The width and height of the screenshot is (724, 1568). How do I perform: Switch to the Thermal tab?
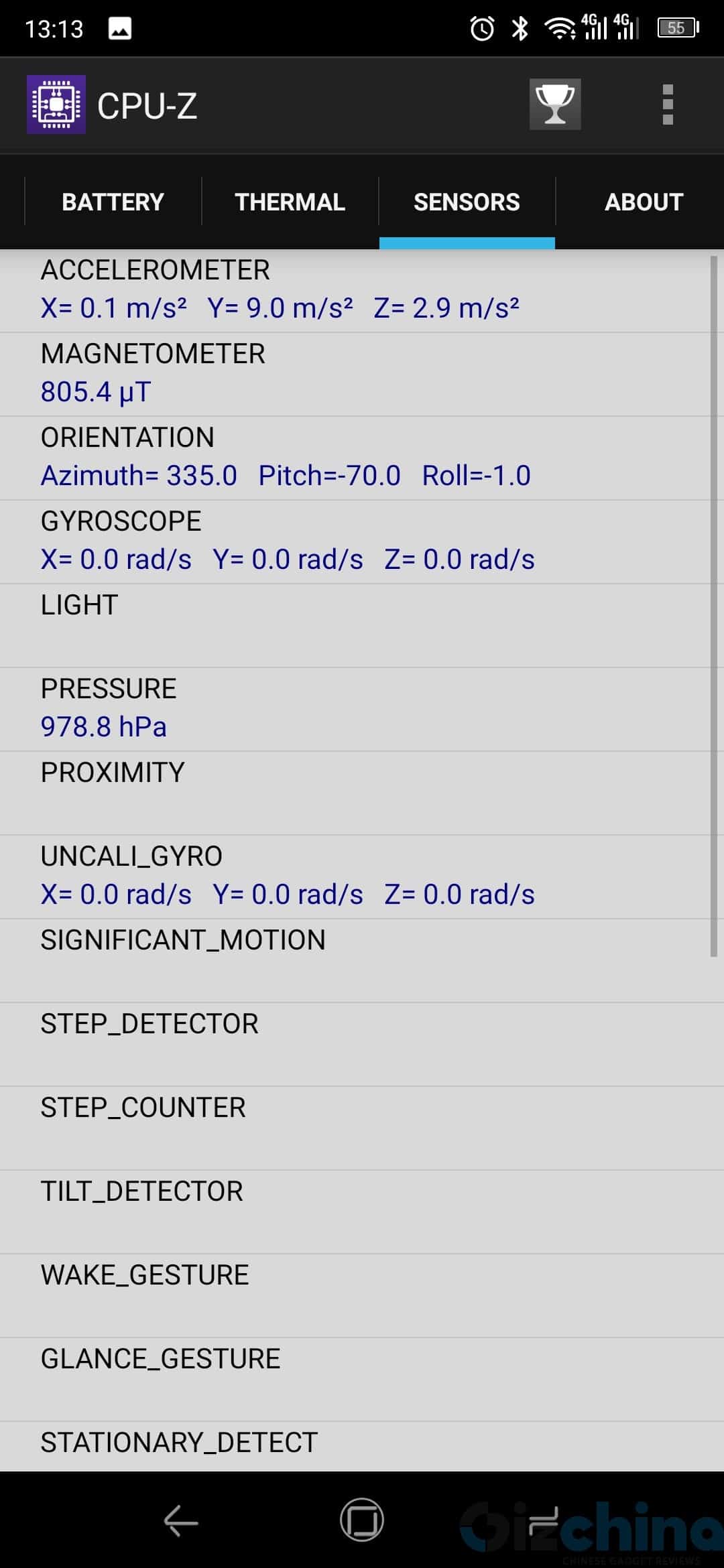coord(290,202)
